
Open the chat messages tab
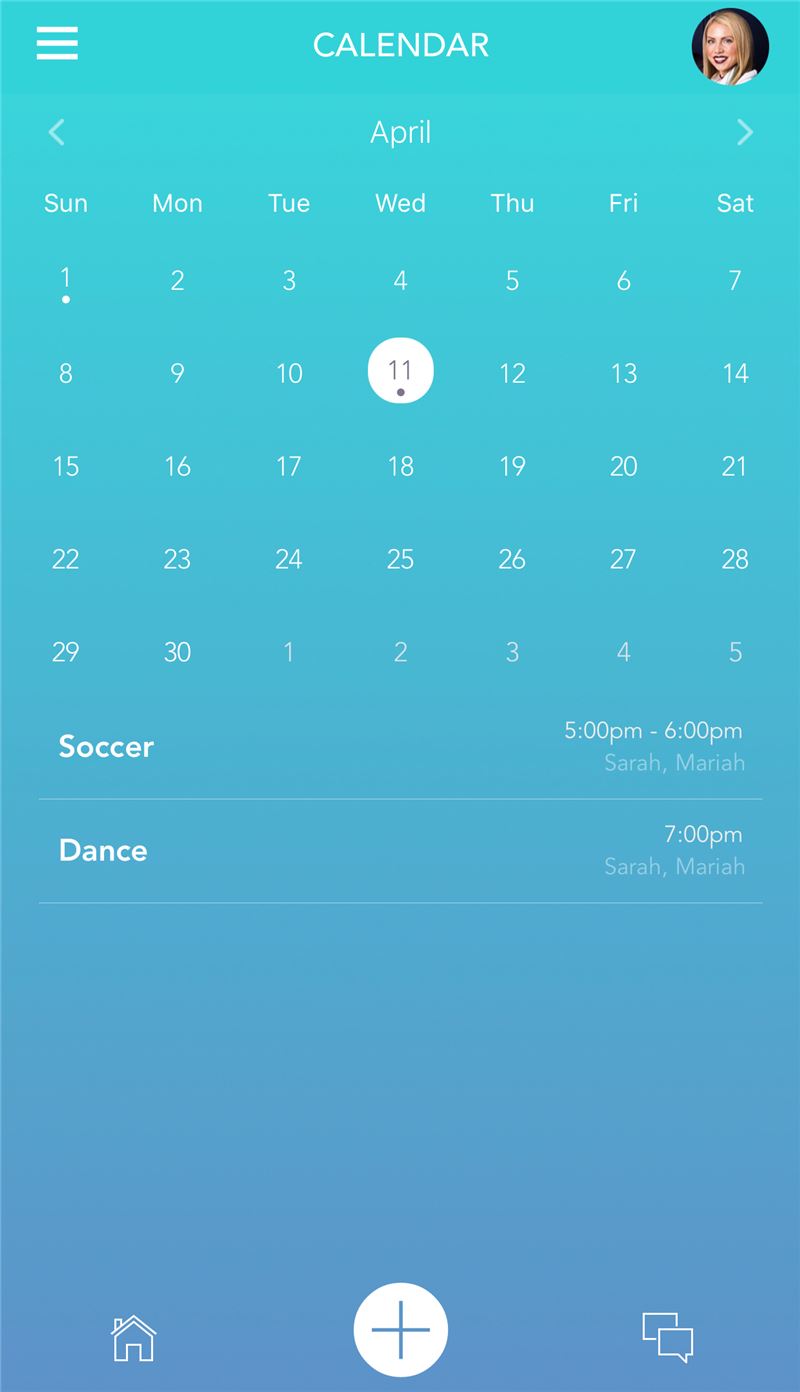pyautogui.click(x=667, y=1337)
